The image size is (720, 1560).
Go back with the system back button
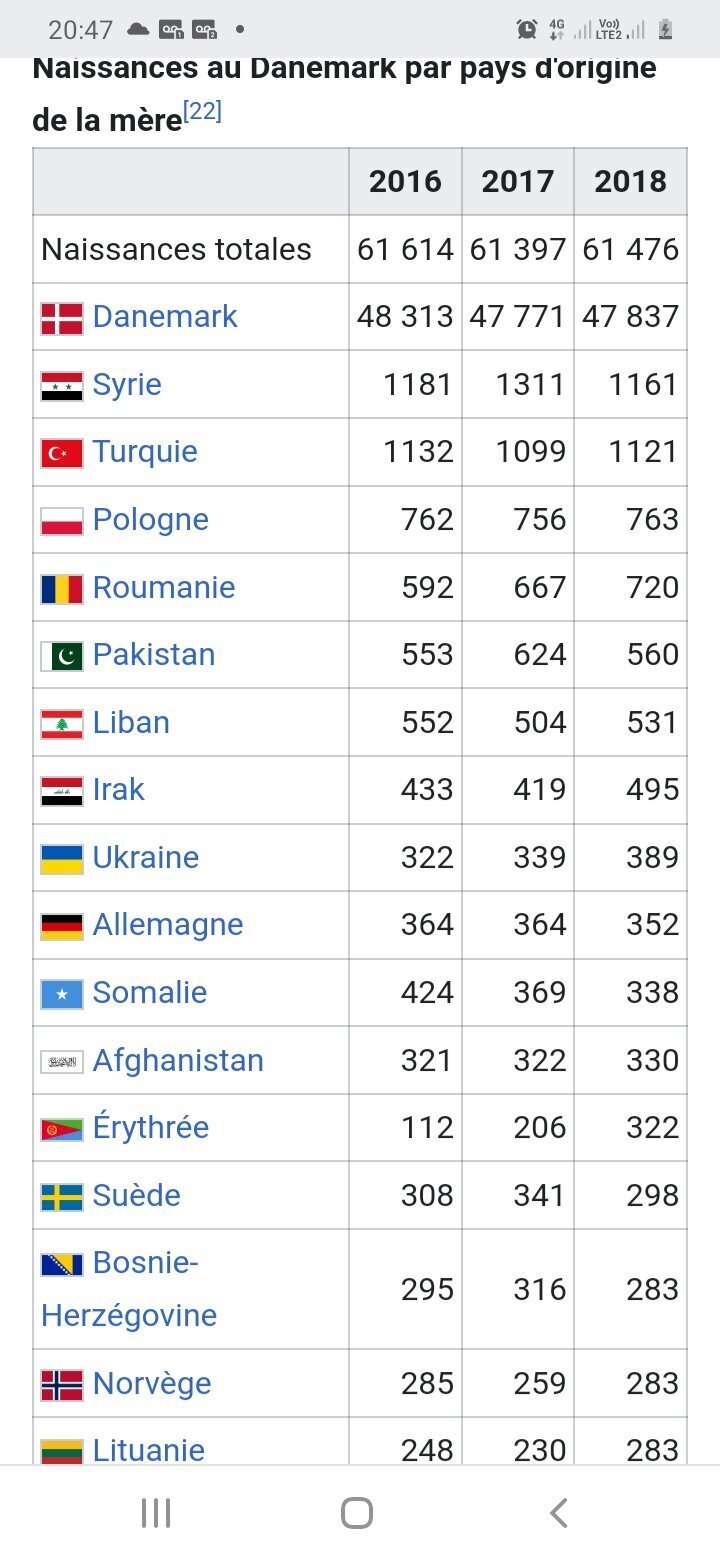(559, 1513)
